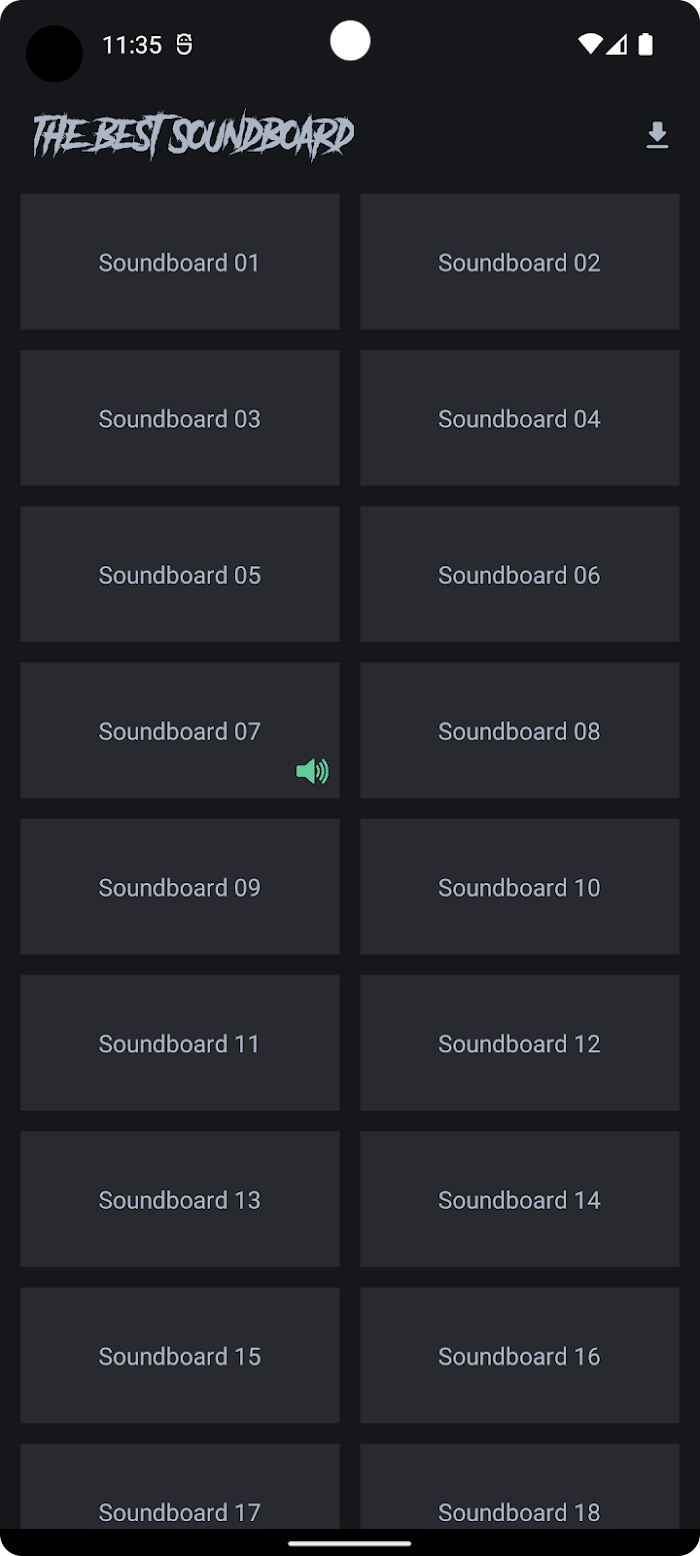
Task: Play Soundboard 08
Action: point(520,730)
